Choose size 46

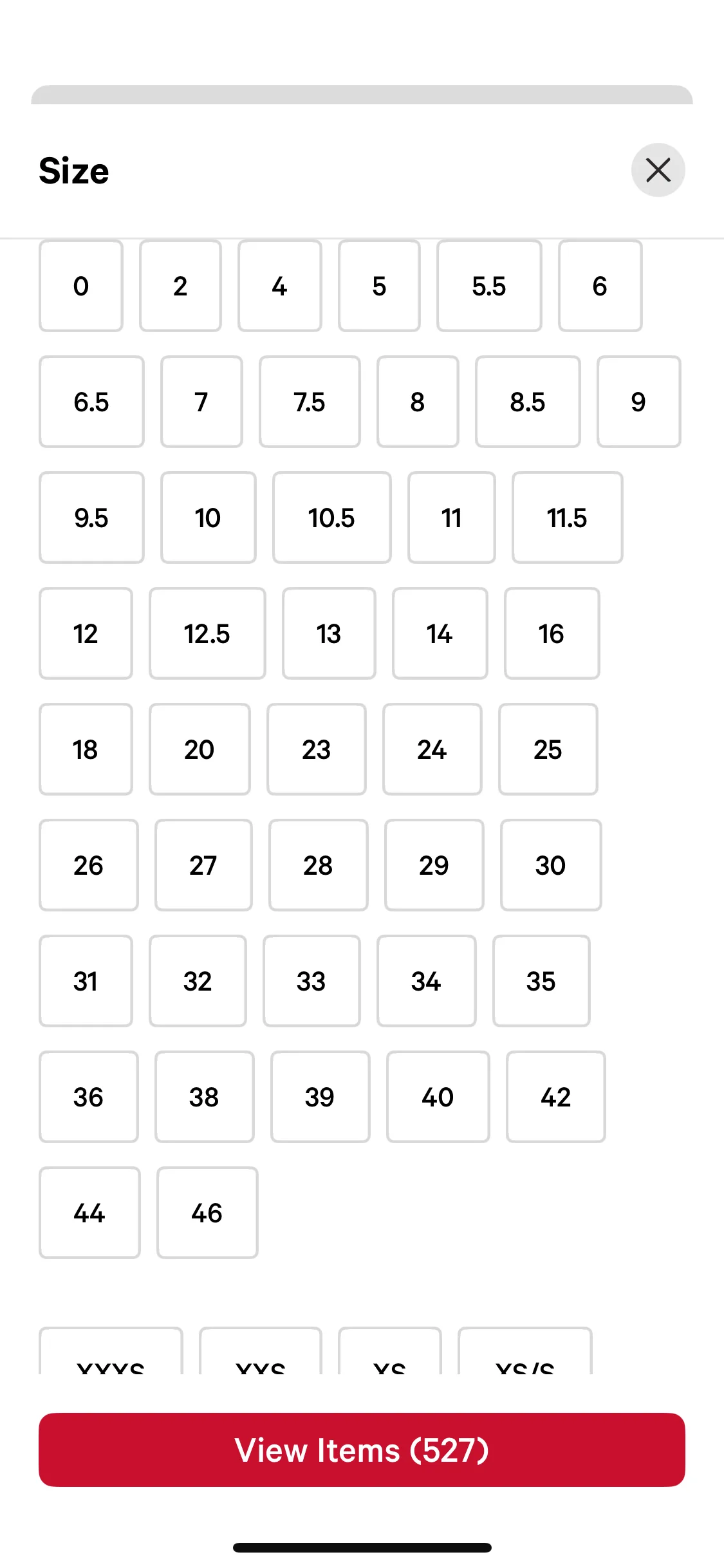207,1213
